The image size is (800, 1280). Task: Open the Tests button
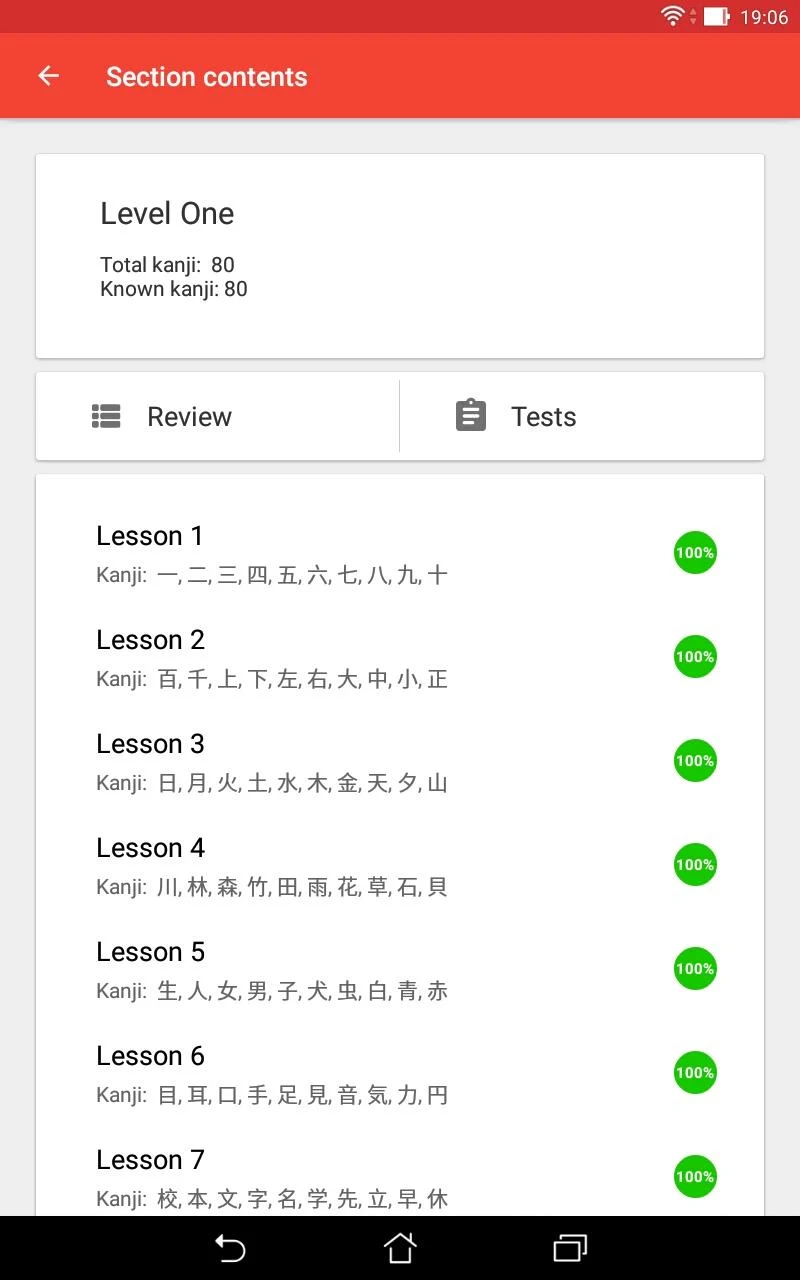(582, 416)
